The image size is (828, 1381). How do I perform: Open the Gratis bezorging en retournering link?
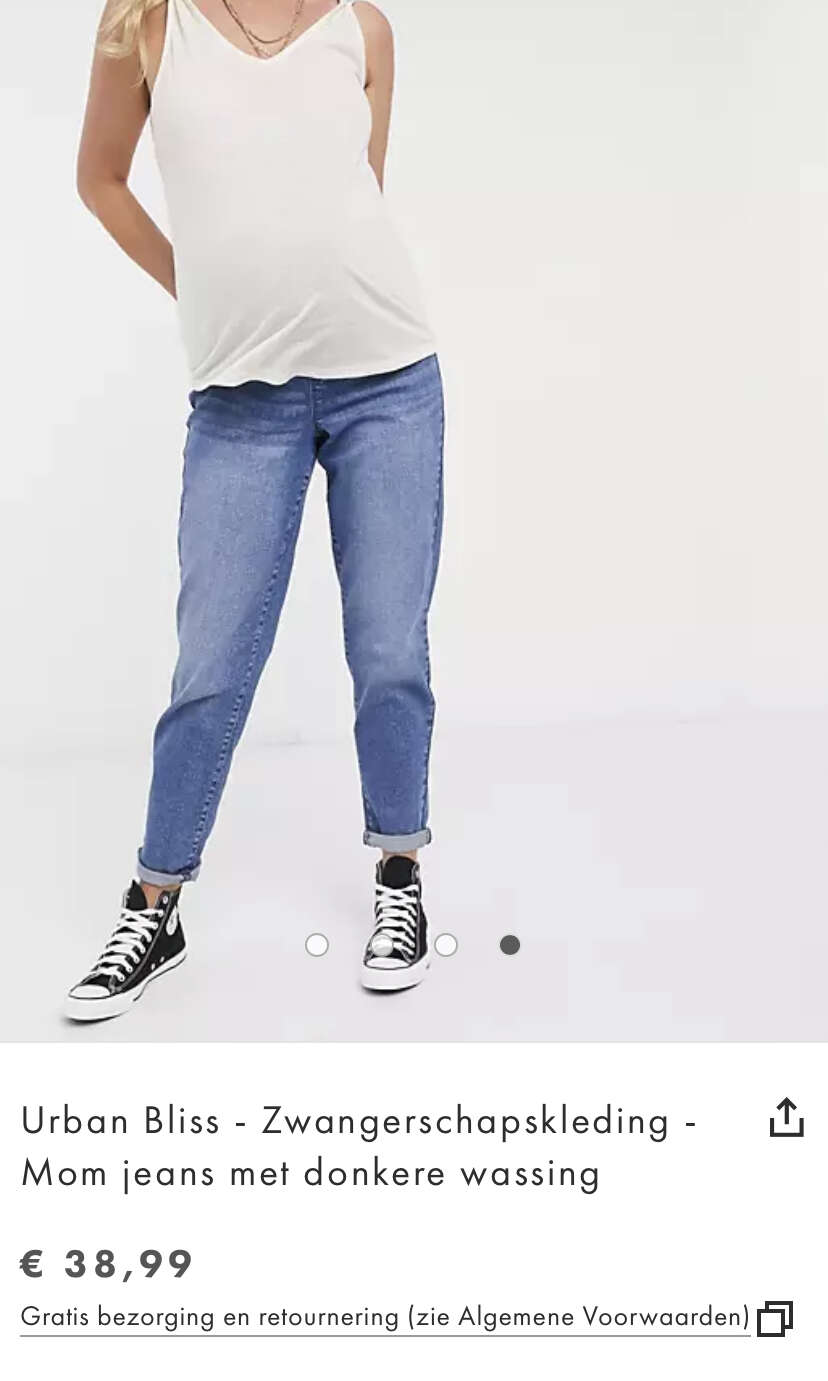(385, 1317)
